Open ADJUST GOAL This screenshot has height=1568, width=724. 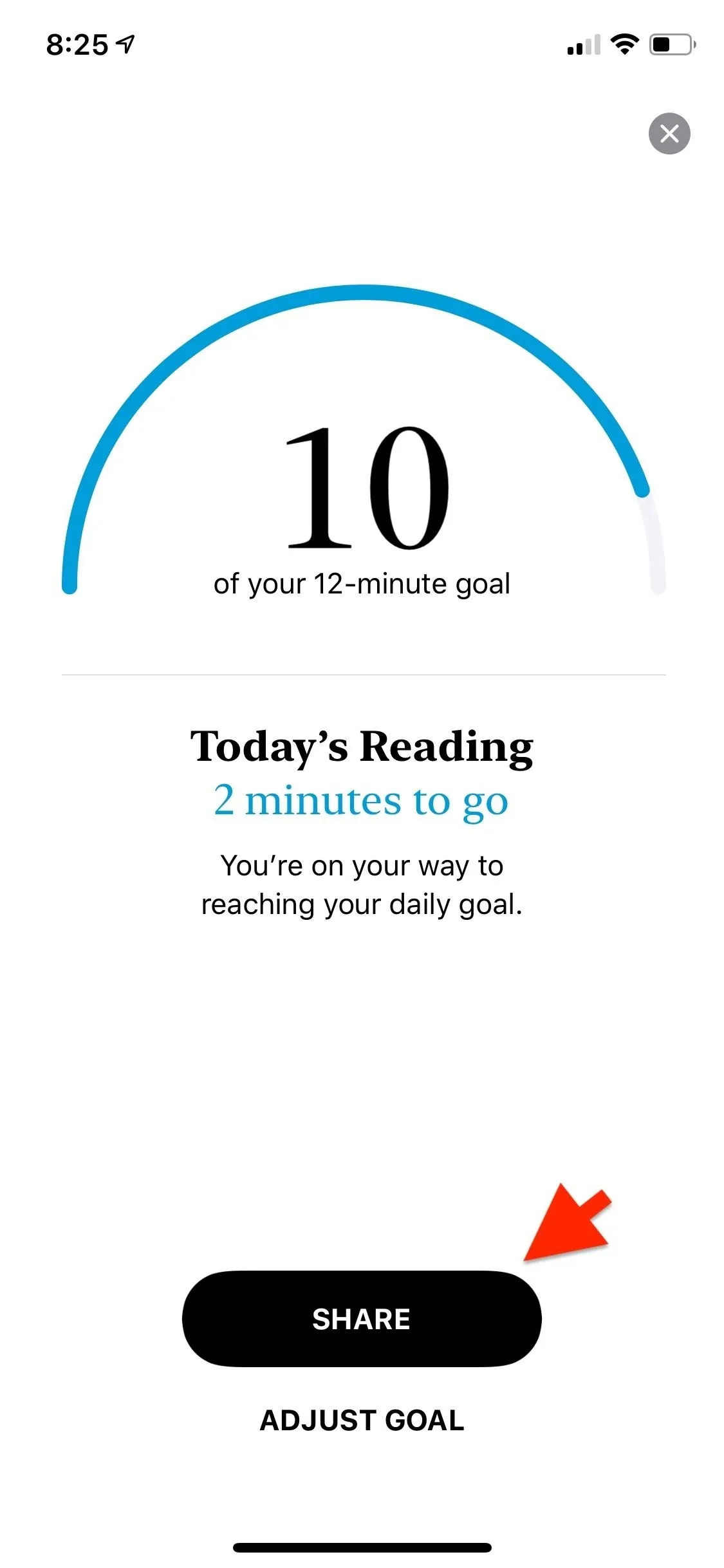(362, 1421)
